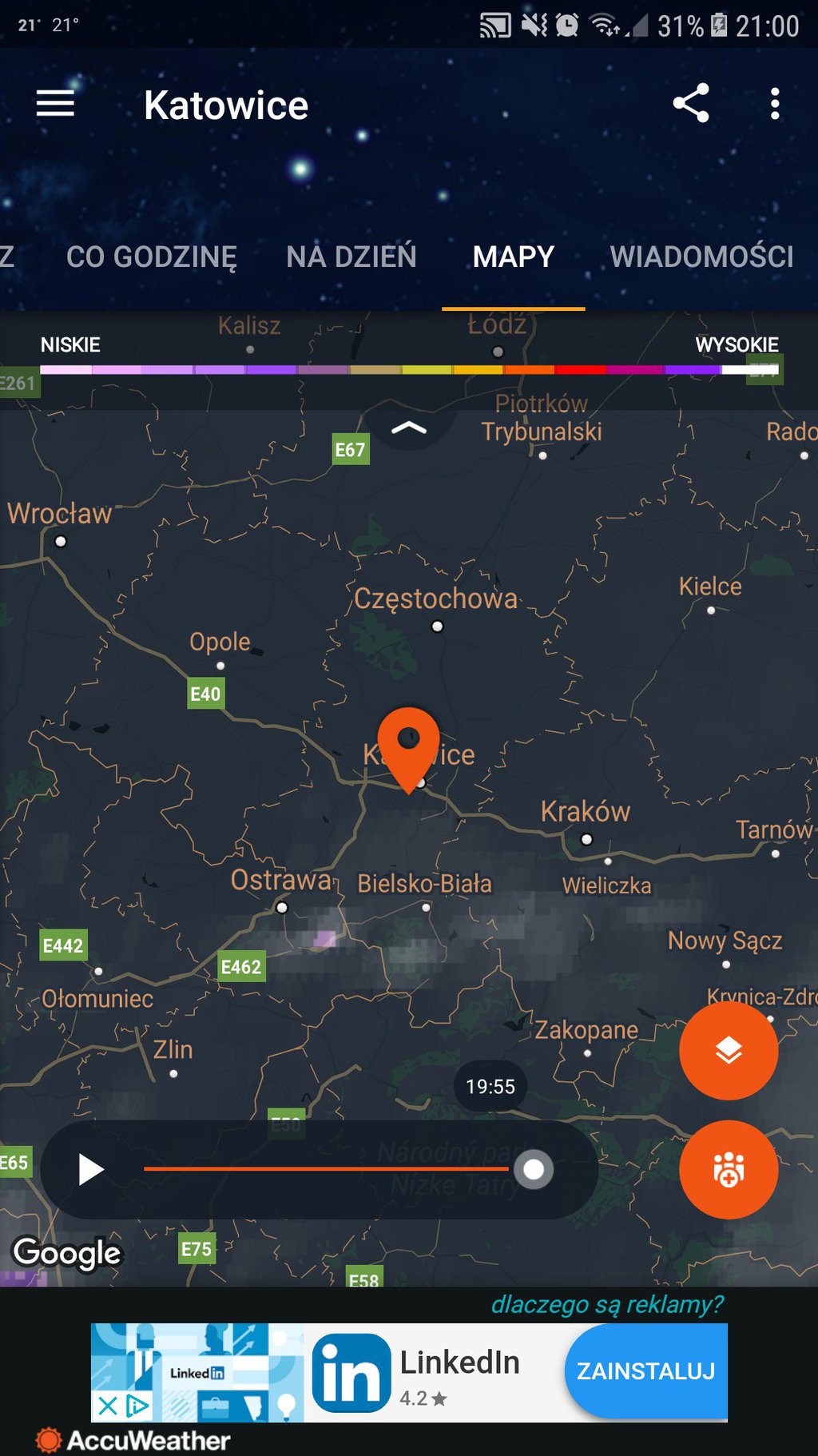818x1456 pixels.
Task: Play the radar animation
Action: pos(91,1169)
